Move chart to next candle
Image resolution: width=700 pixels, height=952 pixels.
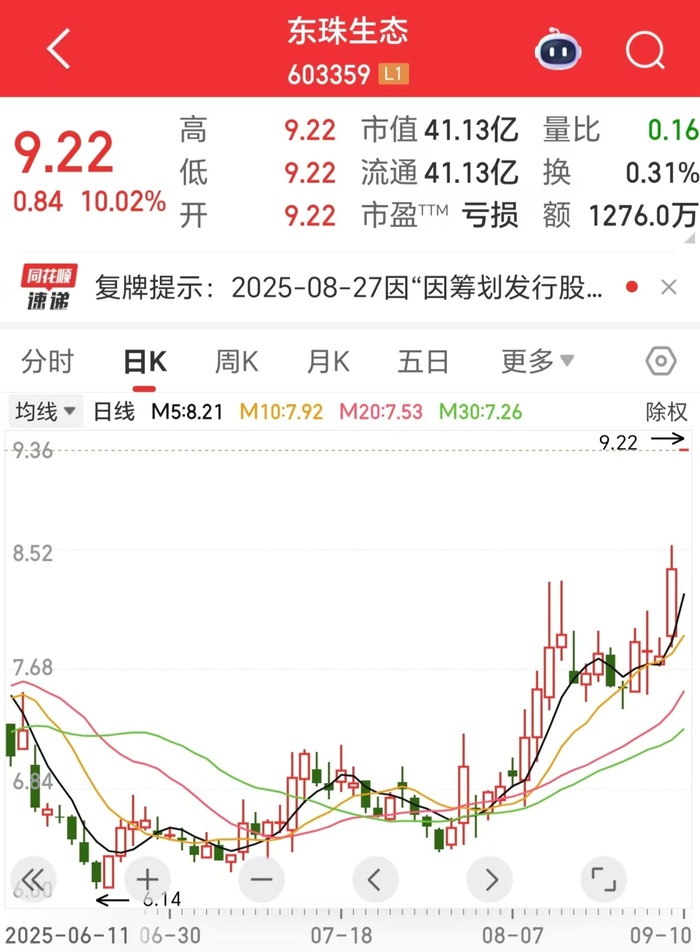[x=490, y=880]
